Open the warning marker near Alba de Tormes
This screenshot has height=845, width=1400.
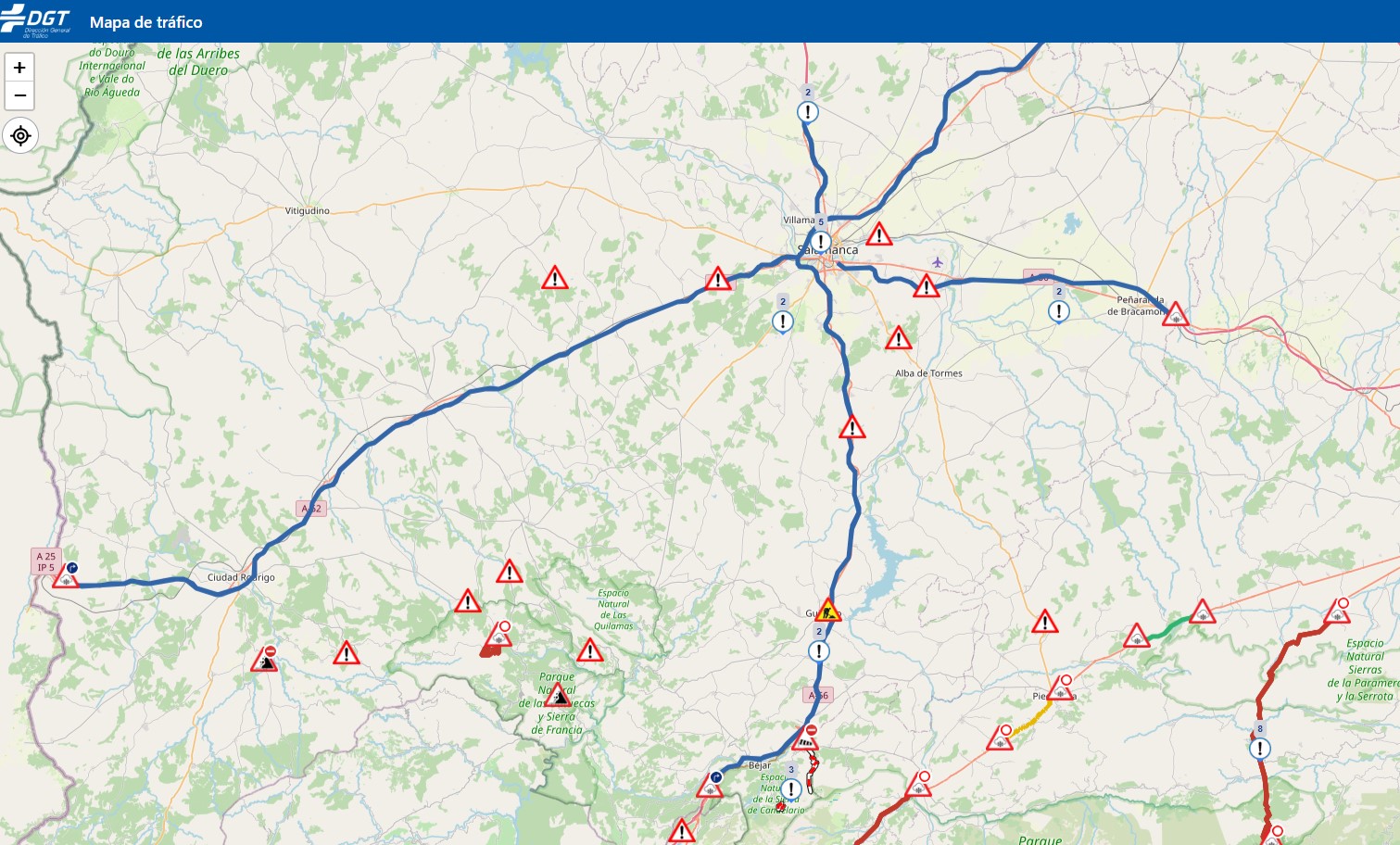[x=898, y=339]
